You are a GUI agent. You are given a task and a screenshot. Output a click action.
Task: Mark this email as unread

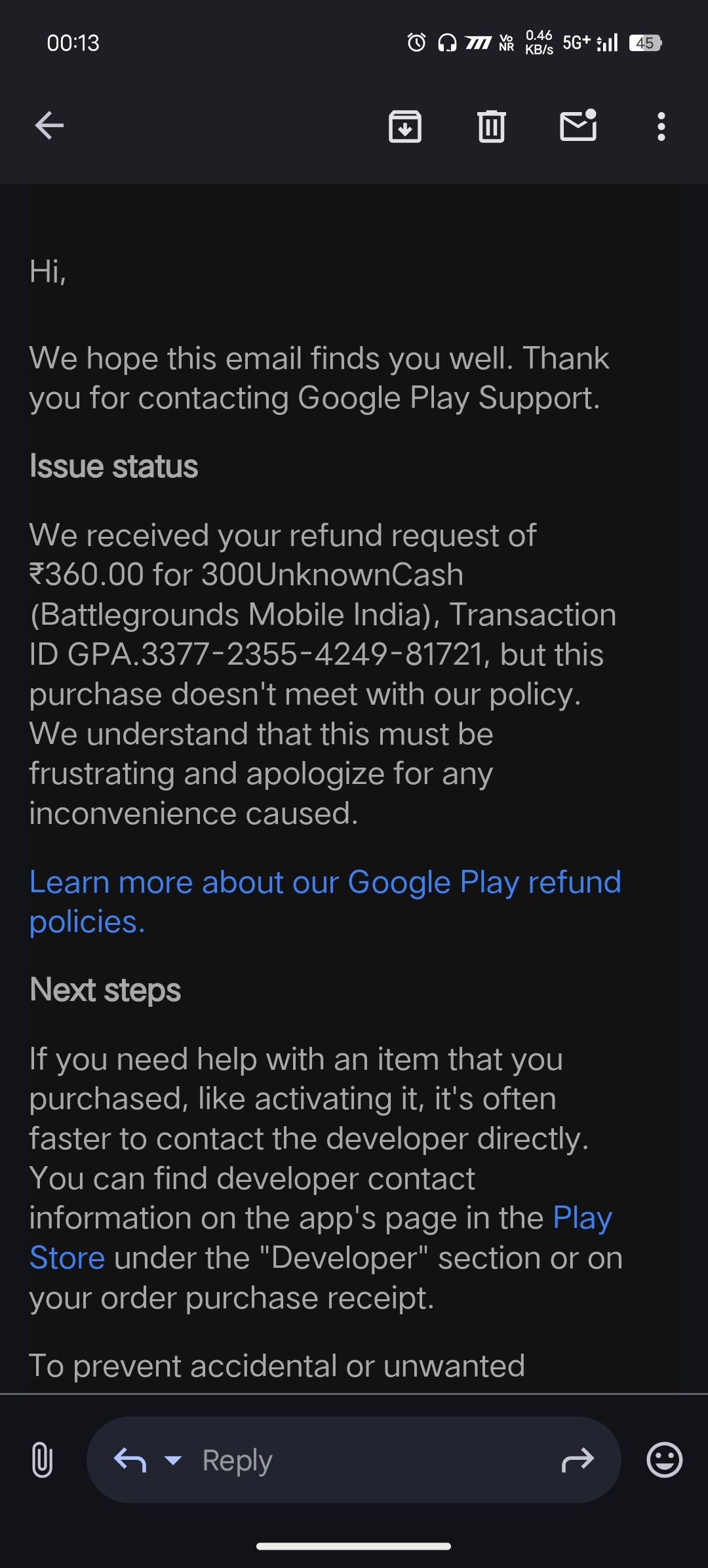(578, 125)
